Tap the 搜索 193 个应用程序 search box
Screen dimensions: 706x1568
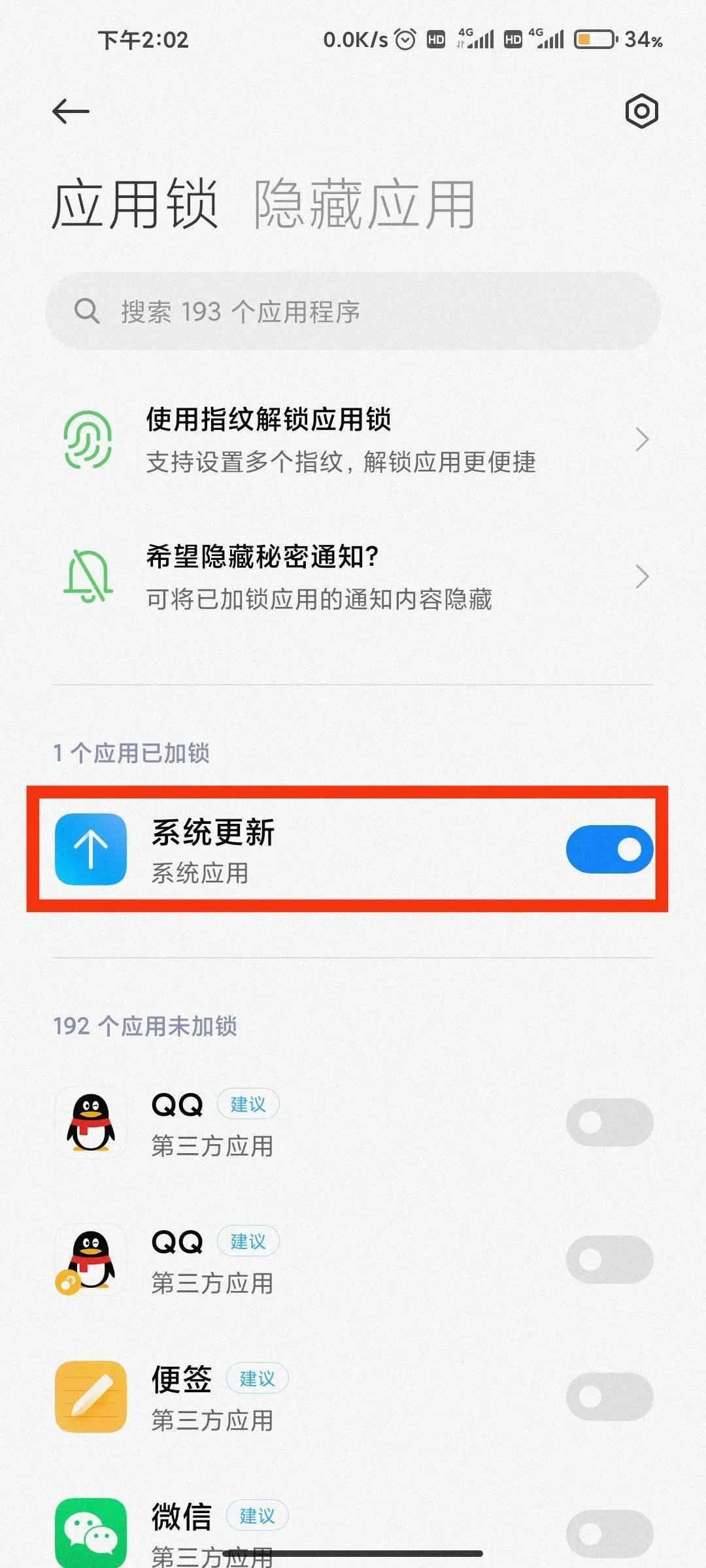(x=353, y=312)
